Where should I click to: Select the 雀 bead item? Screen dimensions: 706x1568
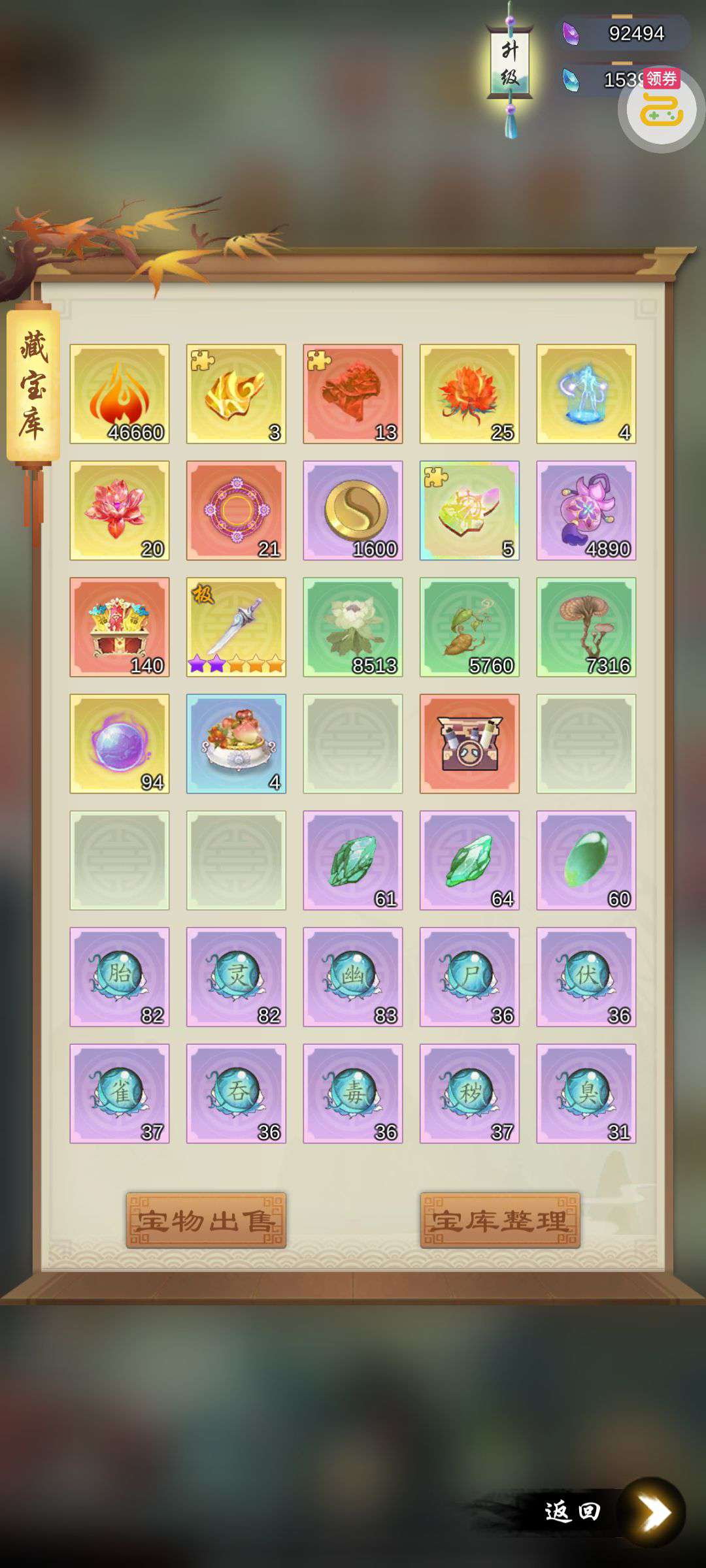coord(120,1094)
